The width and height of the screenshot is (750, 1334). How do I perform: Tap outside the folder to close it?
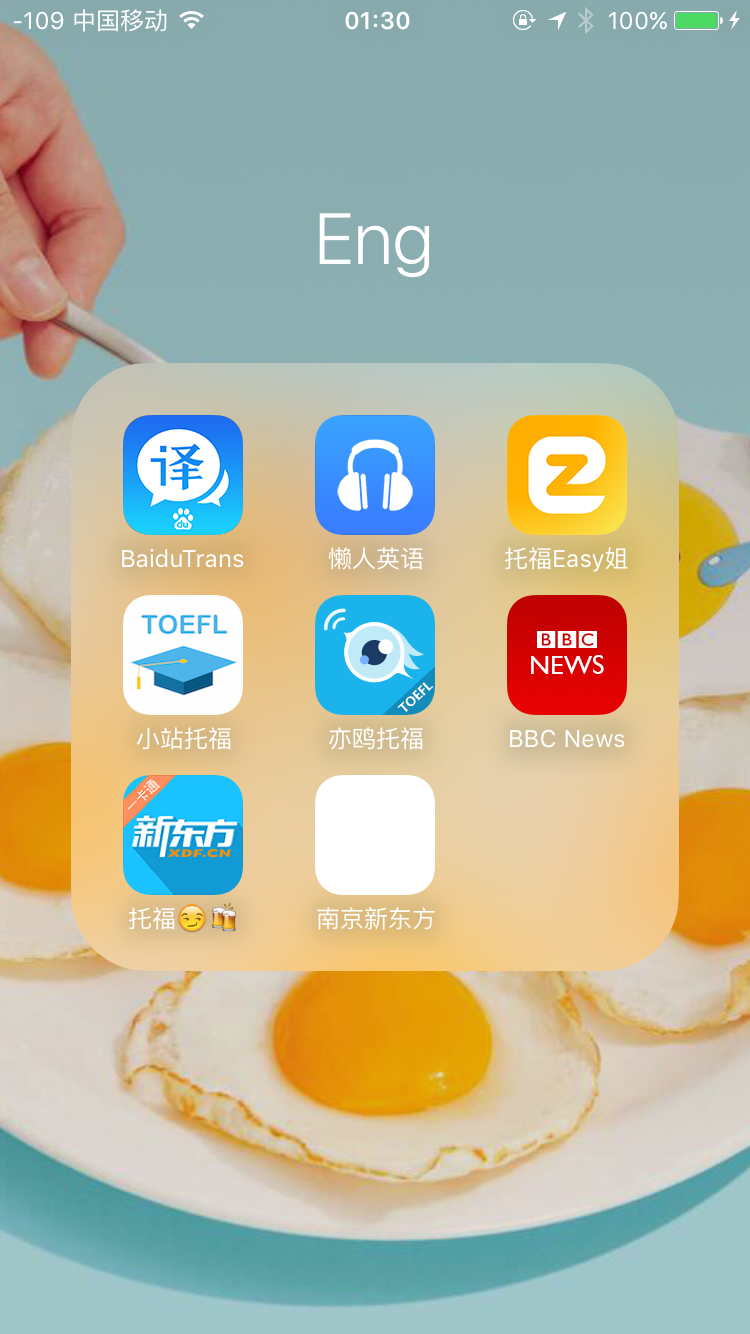(375, 1150)
